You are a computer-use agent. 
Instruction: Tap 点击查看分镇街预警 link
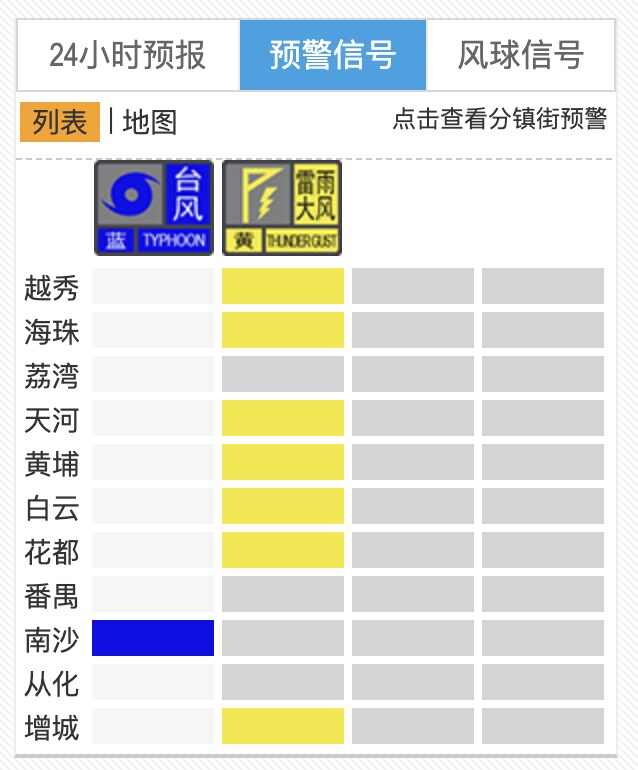pyautogui.click(x=499, y=119)
